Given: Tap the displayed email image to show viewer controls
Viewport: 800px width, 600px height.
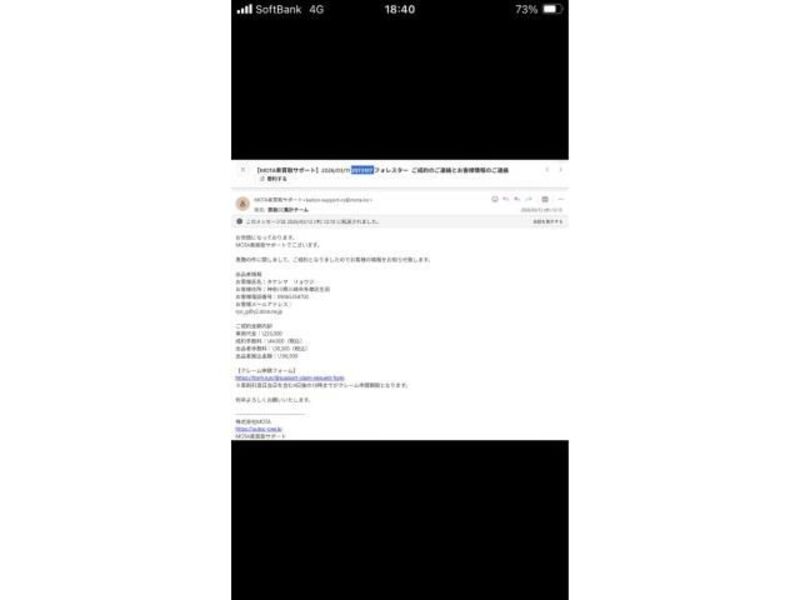Looking at the screenshot, I should tap(399, 300).
